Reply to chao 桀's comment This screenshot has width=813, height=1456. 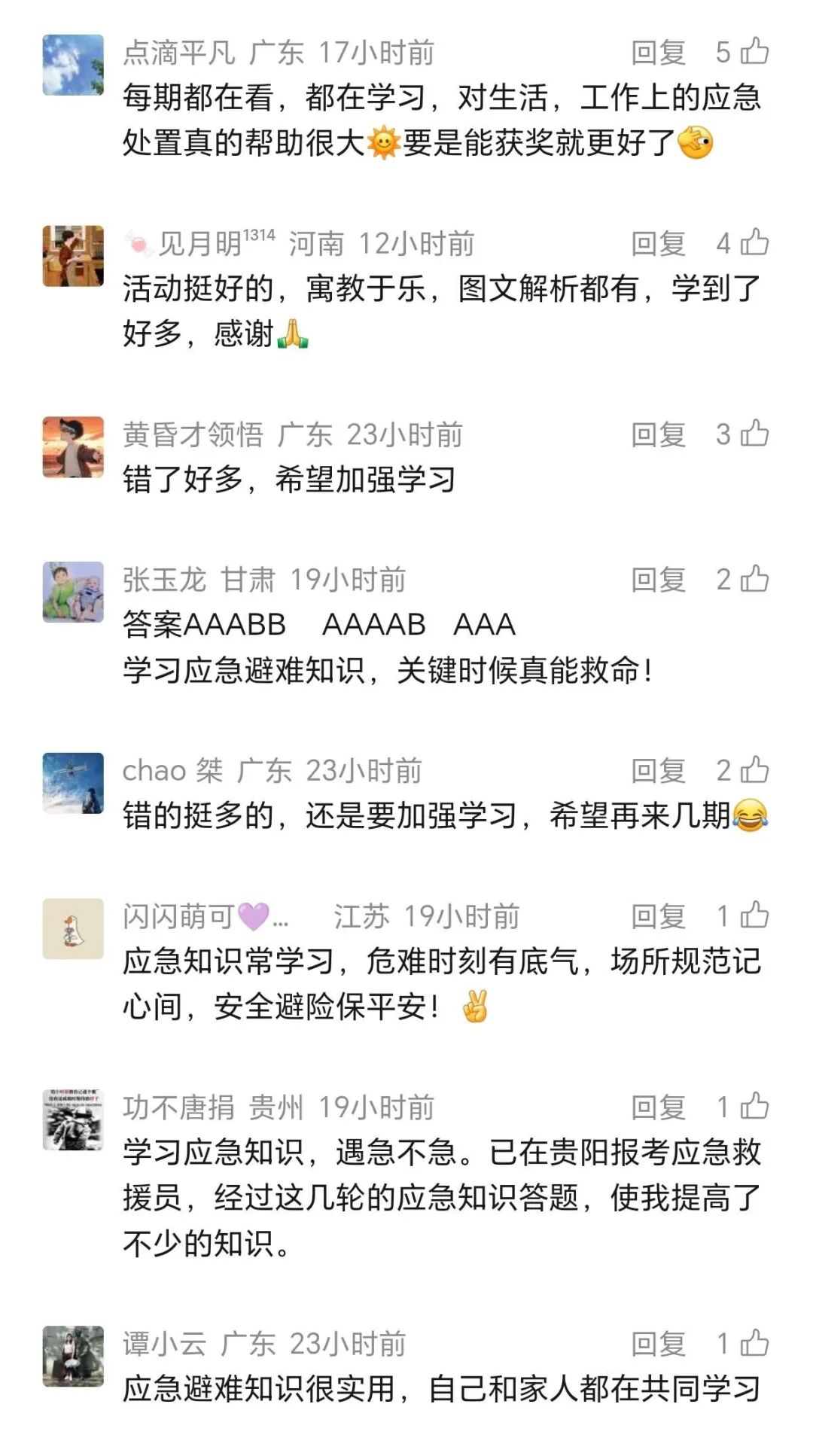[658, 771]
